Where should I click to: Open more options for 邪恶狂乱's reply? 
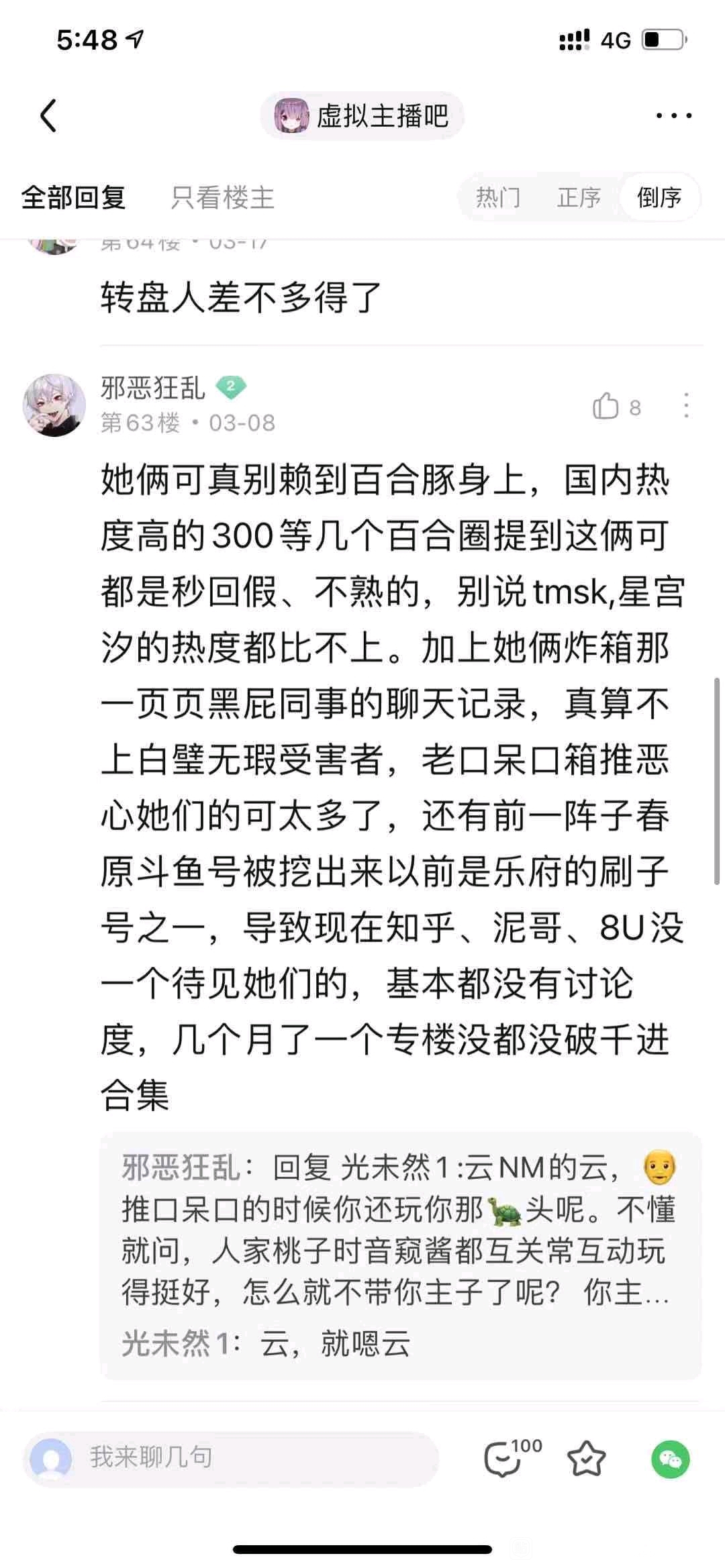tap(685, 406)
